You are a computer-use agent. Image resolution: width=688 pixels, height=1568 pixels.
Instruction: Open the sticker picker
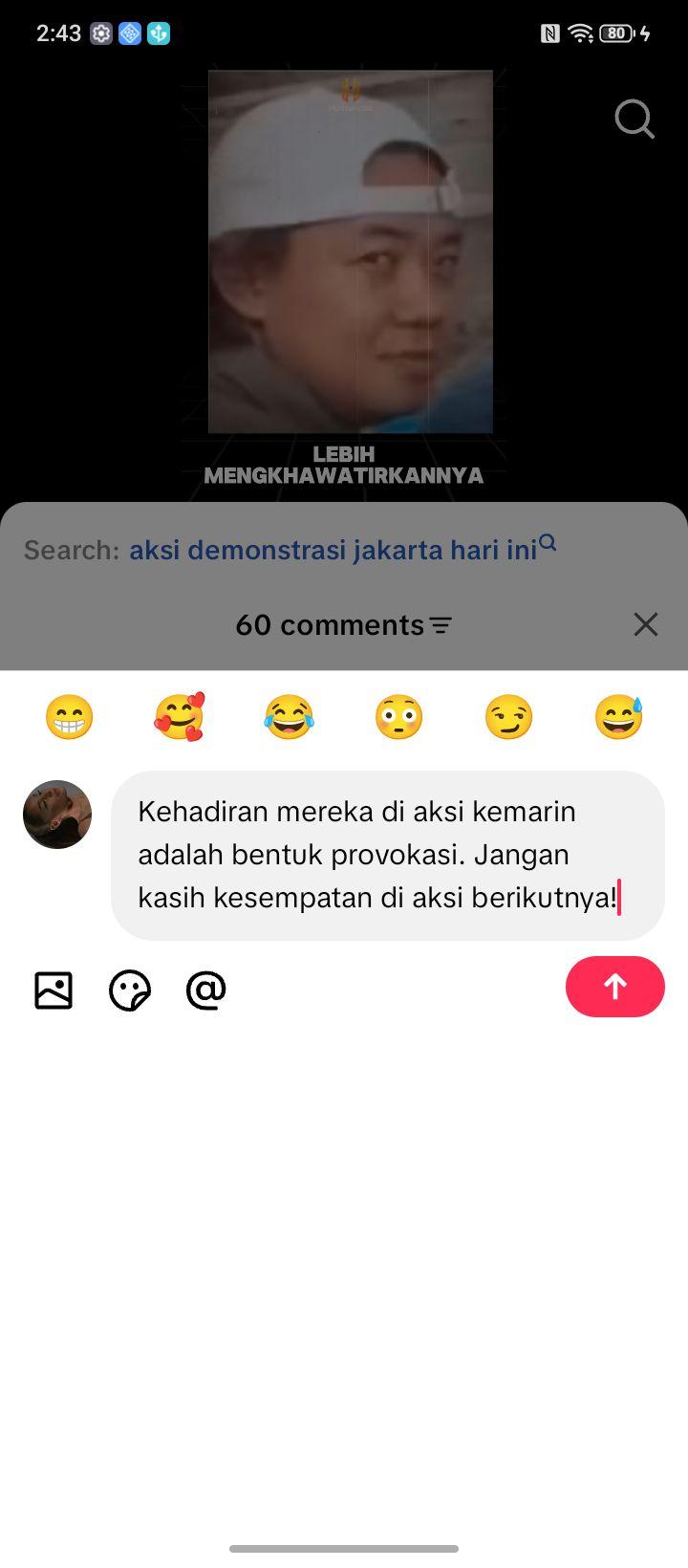tap(130, 990)
